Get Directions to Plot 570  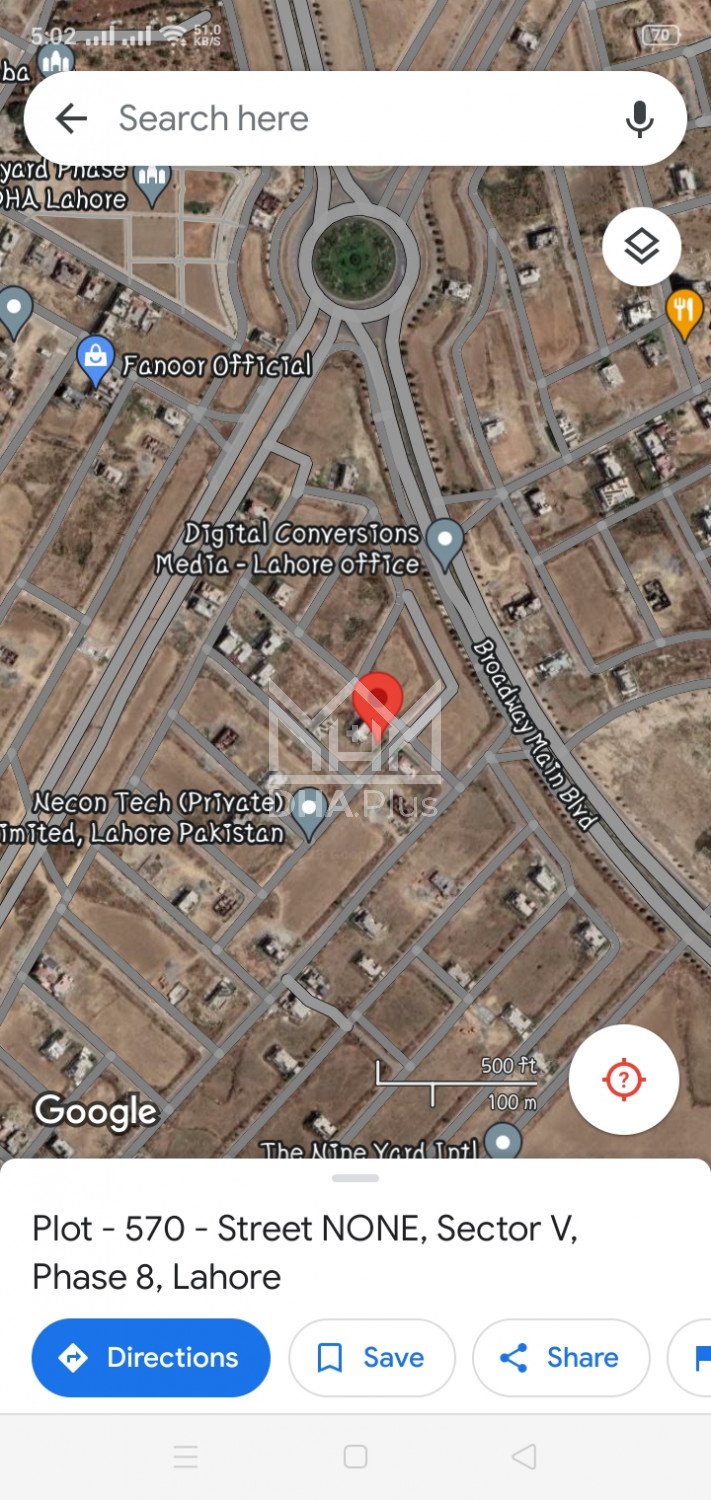click(151, 1357)
